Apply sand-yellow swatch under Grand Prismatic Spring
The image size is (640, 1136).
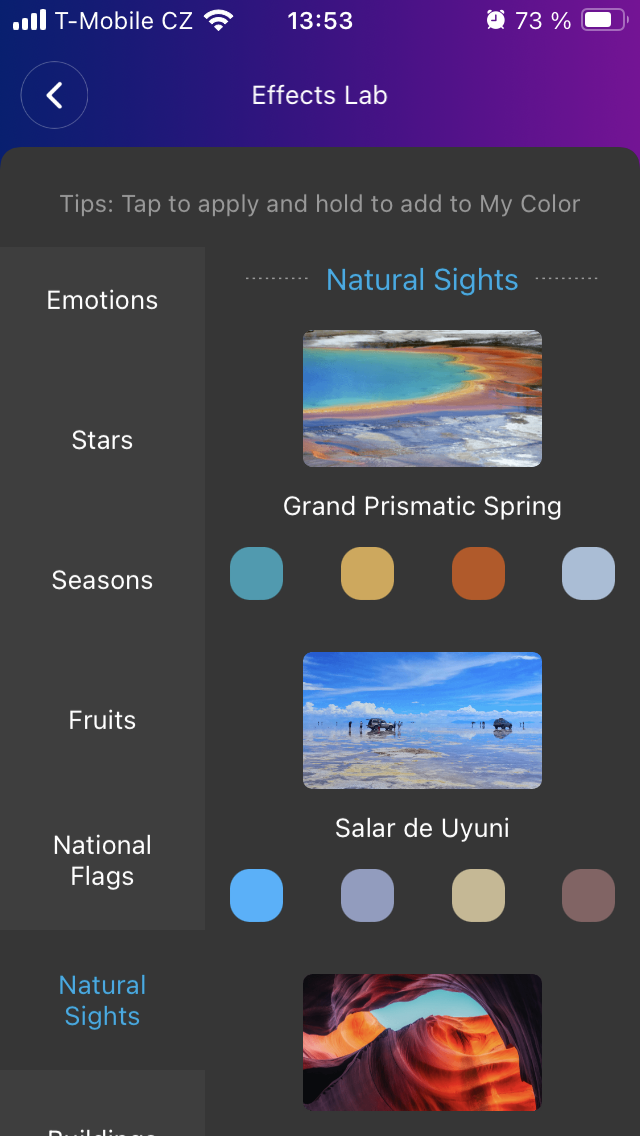point(367,573)
